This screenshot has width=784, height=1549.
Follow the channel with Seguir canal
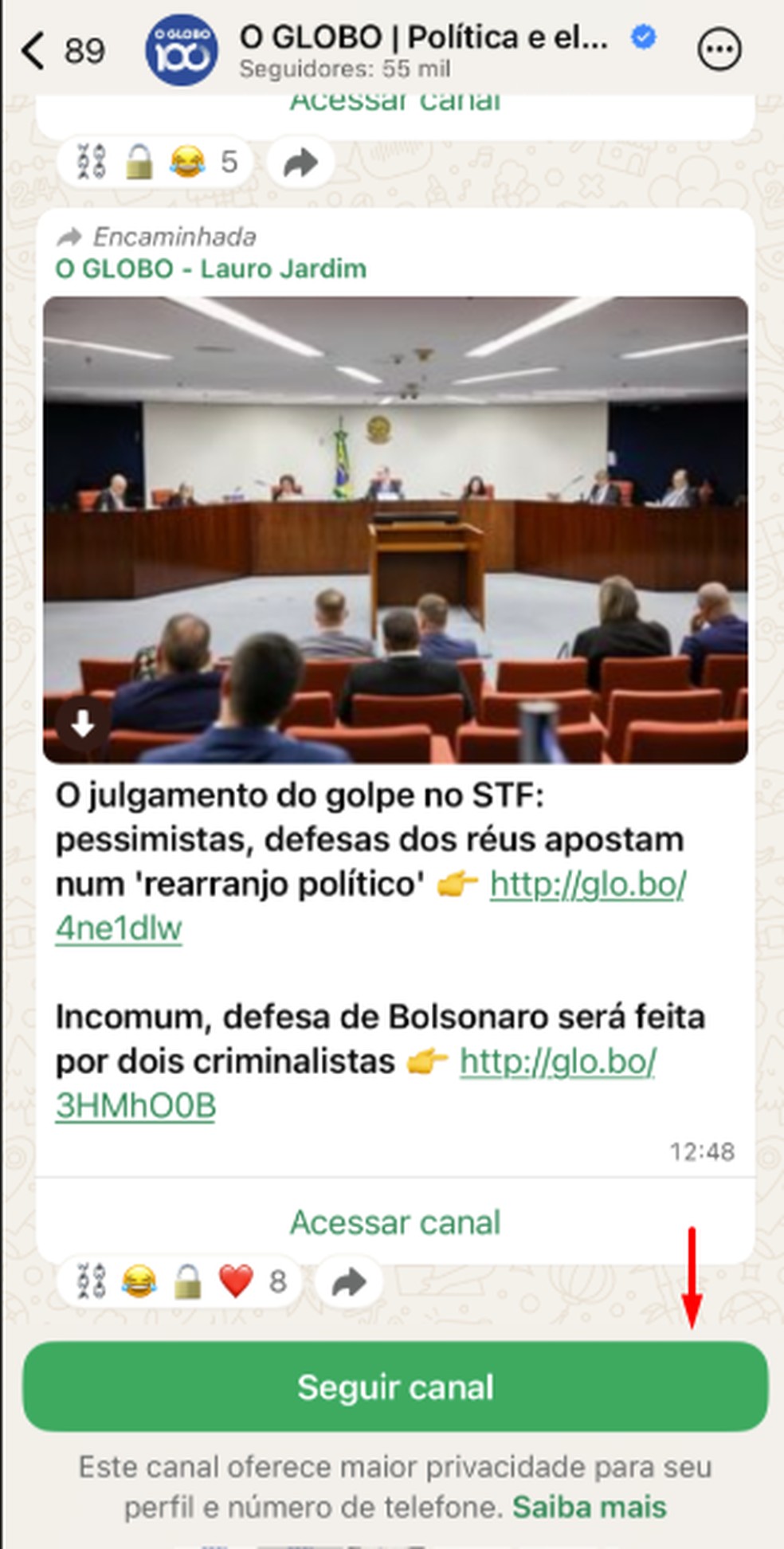point(395,1387)
